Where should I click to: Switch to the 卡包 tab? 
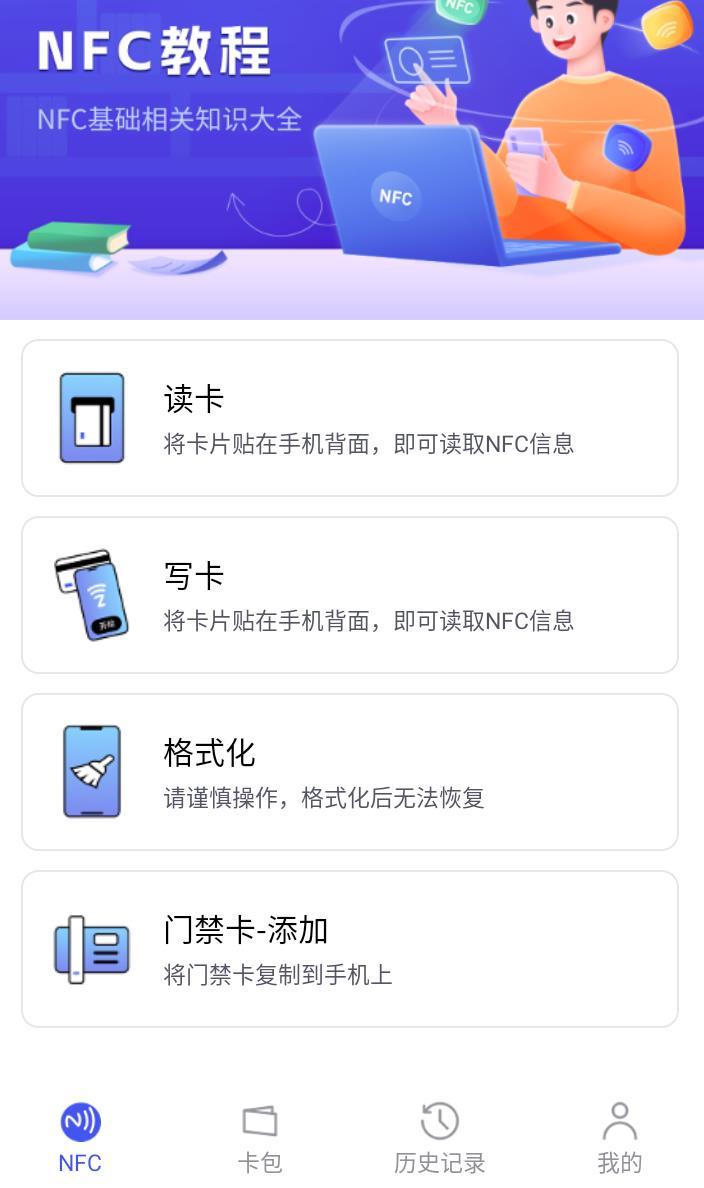click(x=260, y=1138)
